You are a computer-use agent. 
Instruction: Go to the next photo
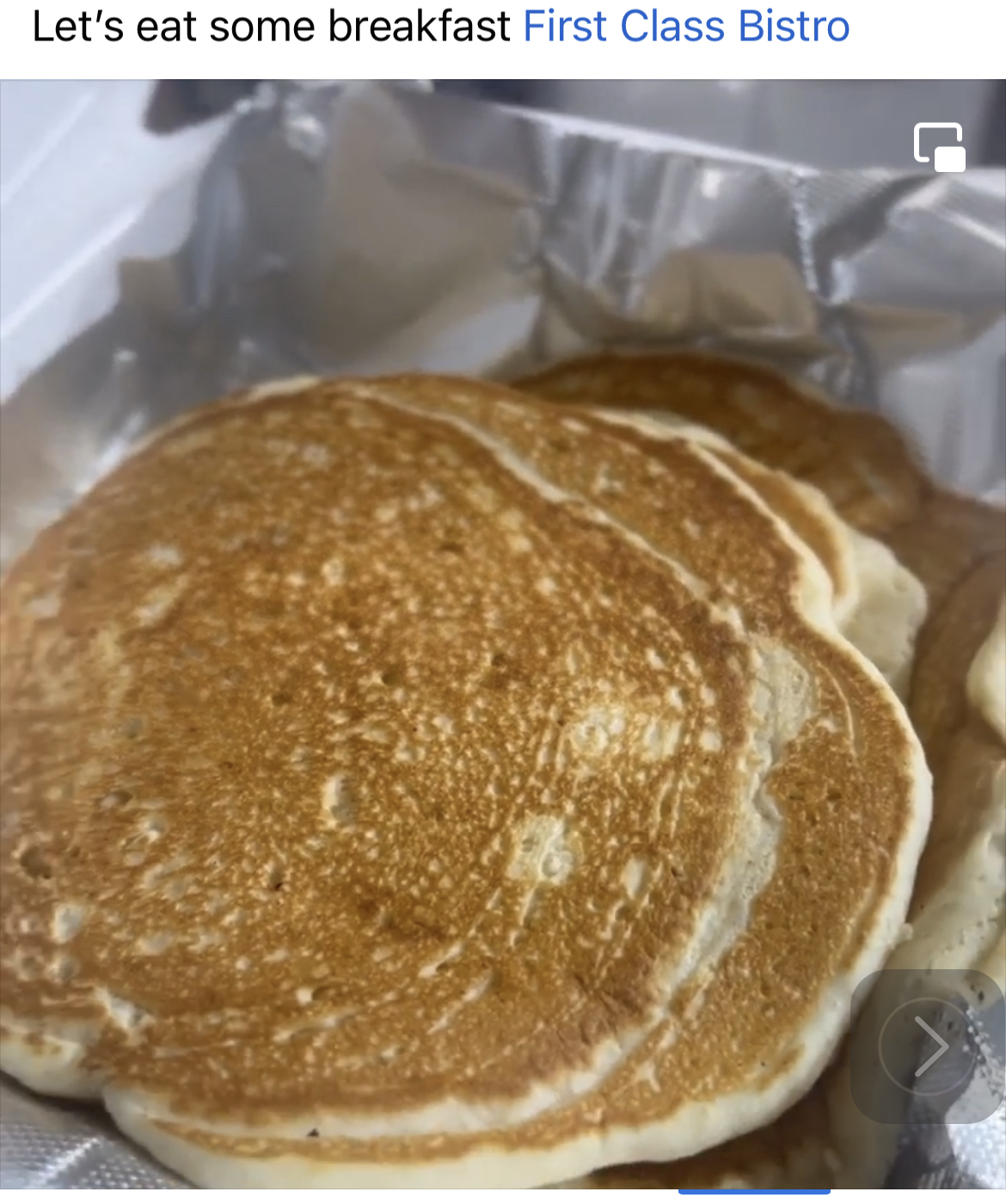coord(927,1046)
